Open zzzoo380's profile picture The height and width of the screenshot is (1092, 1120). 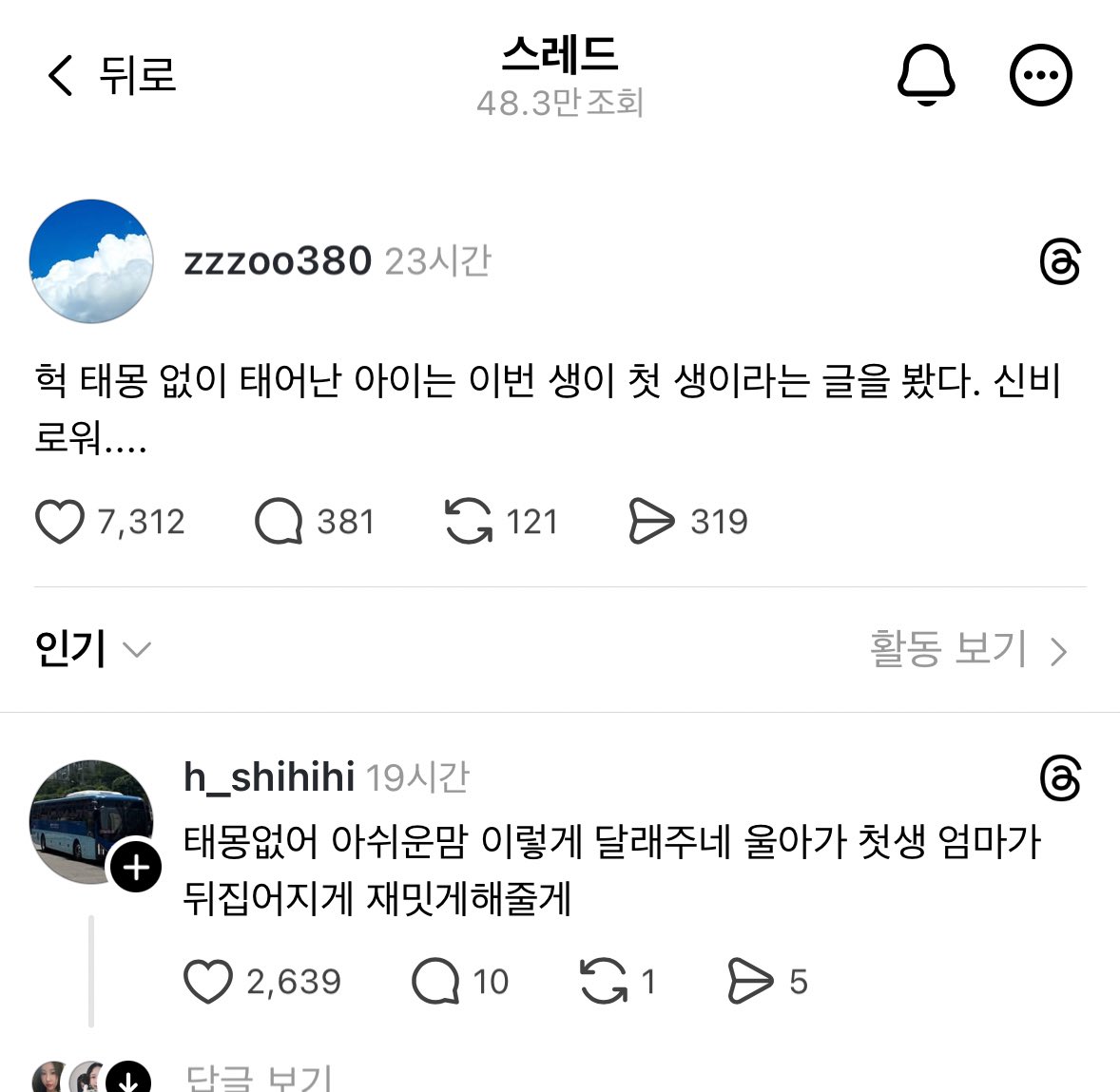[91, 261]
